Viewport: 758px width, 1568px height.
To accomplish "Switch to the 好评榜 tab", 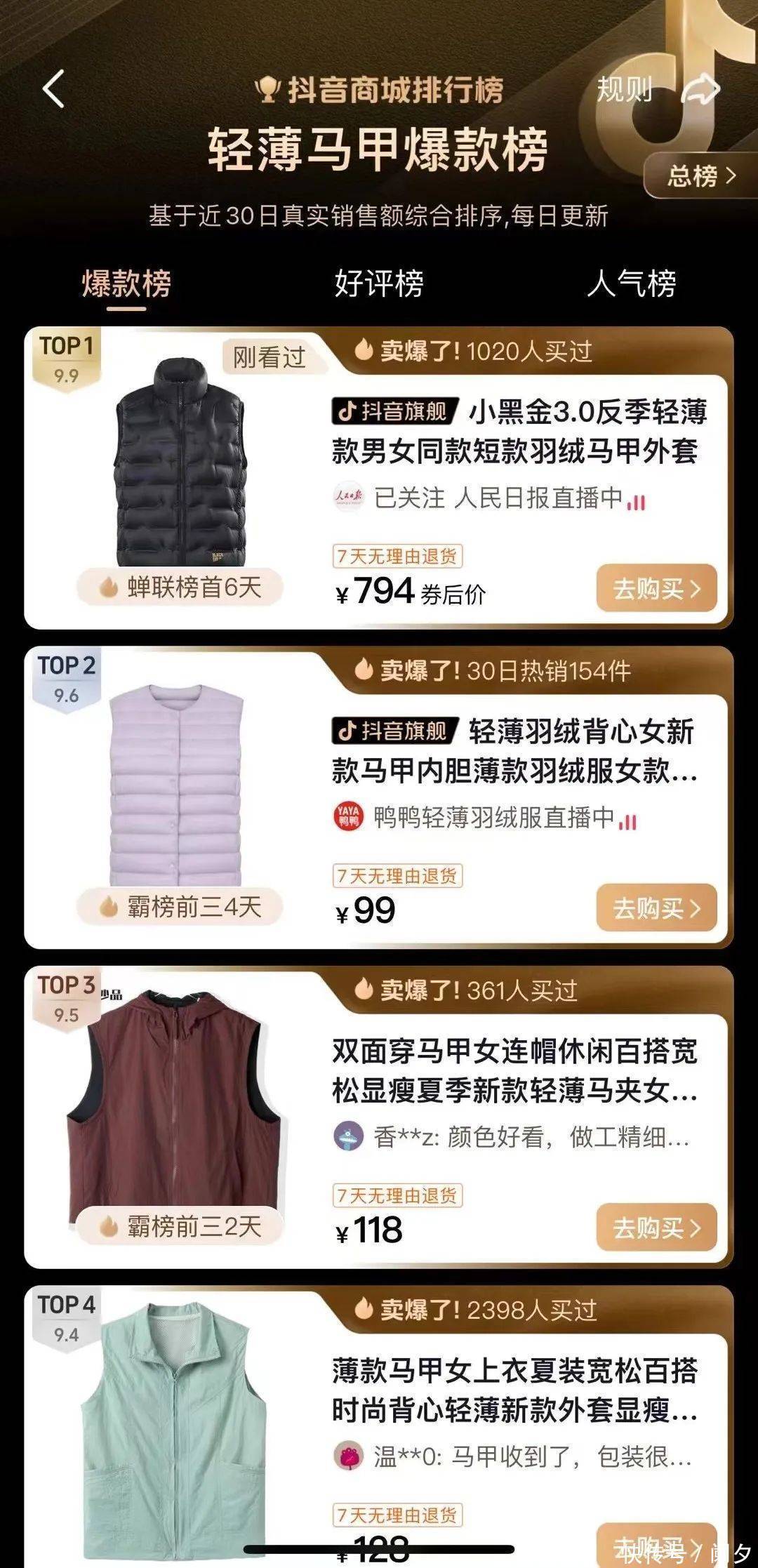I will [x=378, y=284].
